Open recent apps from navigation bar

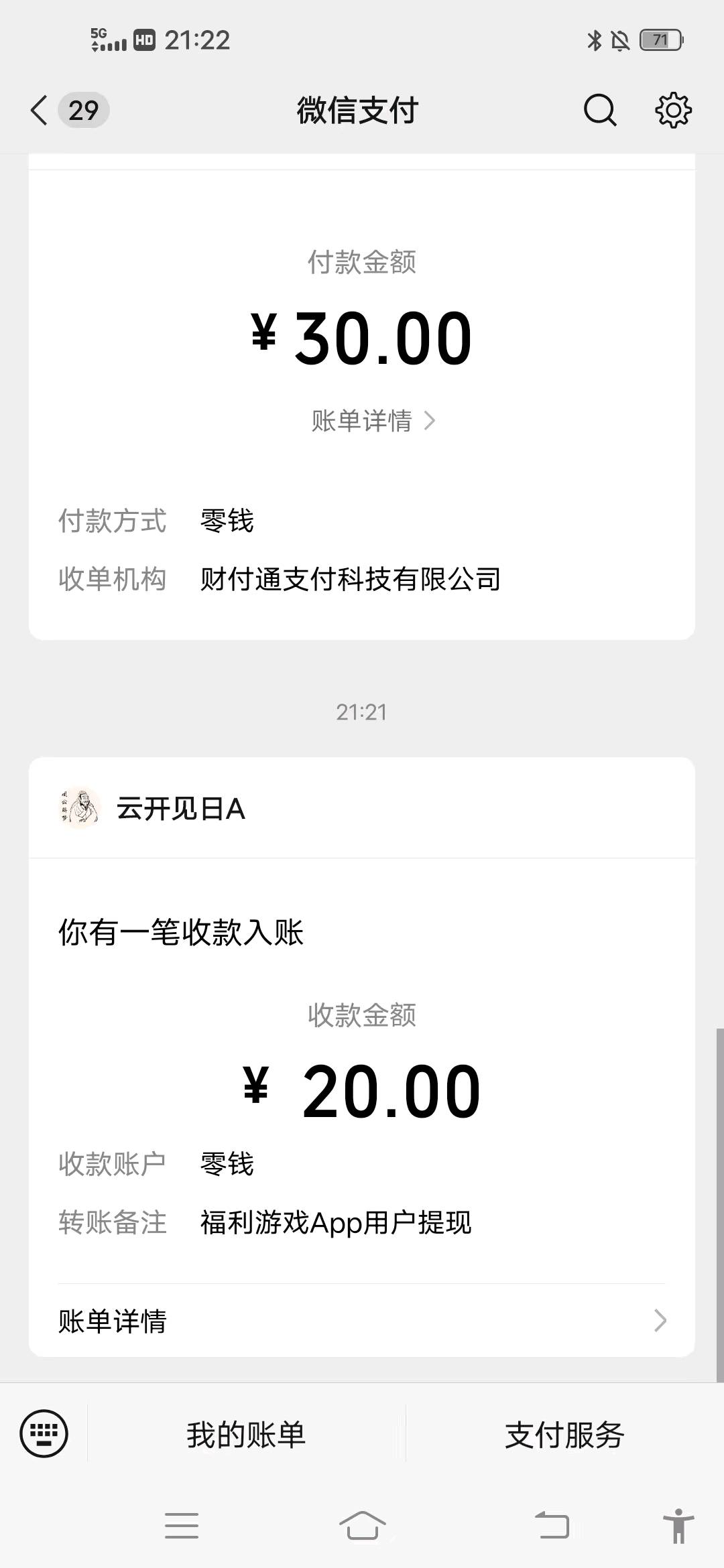[182, 1526]
